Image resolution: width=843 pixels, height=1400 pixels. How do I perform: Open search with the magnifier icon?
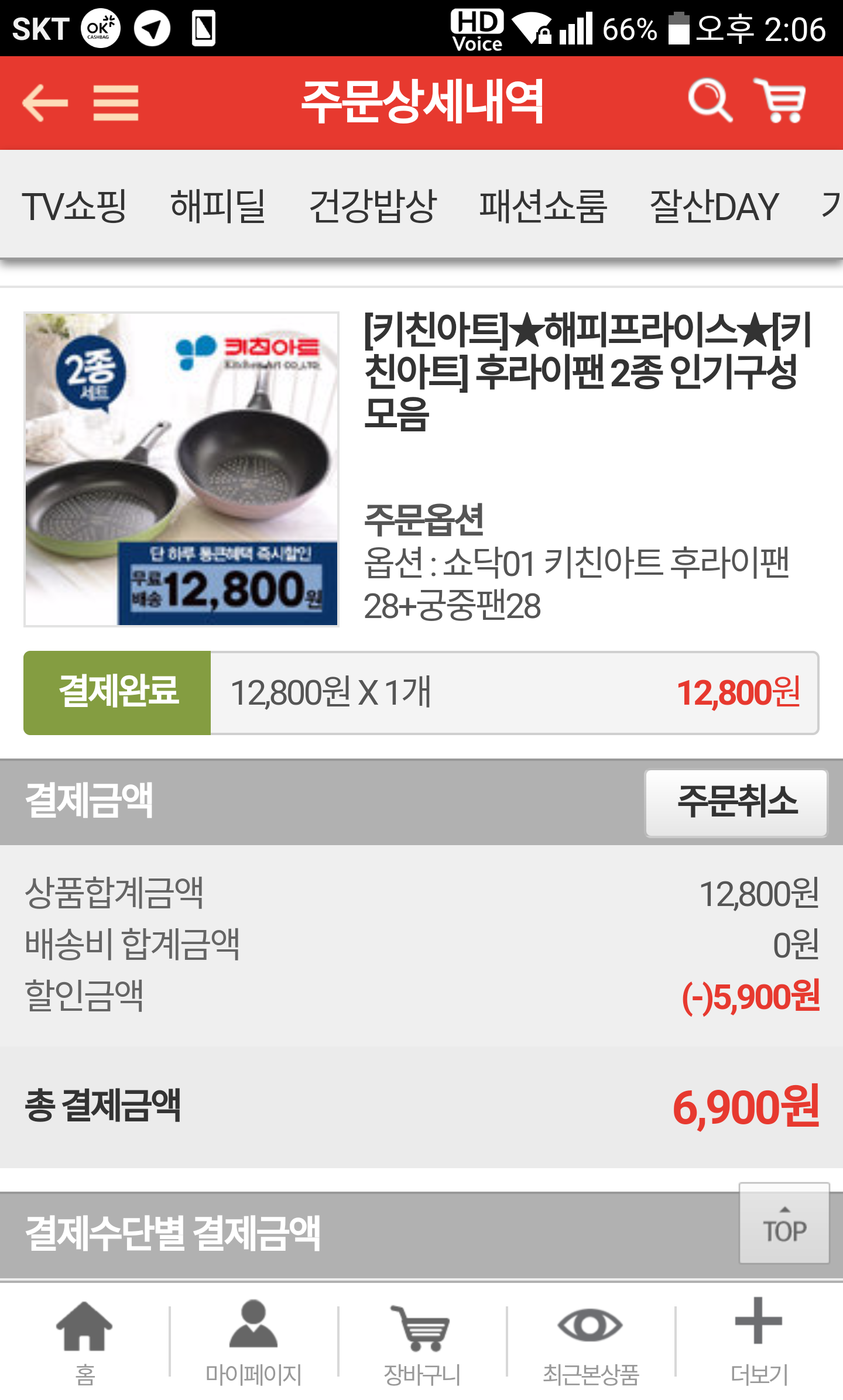click(710, 101)
